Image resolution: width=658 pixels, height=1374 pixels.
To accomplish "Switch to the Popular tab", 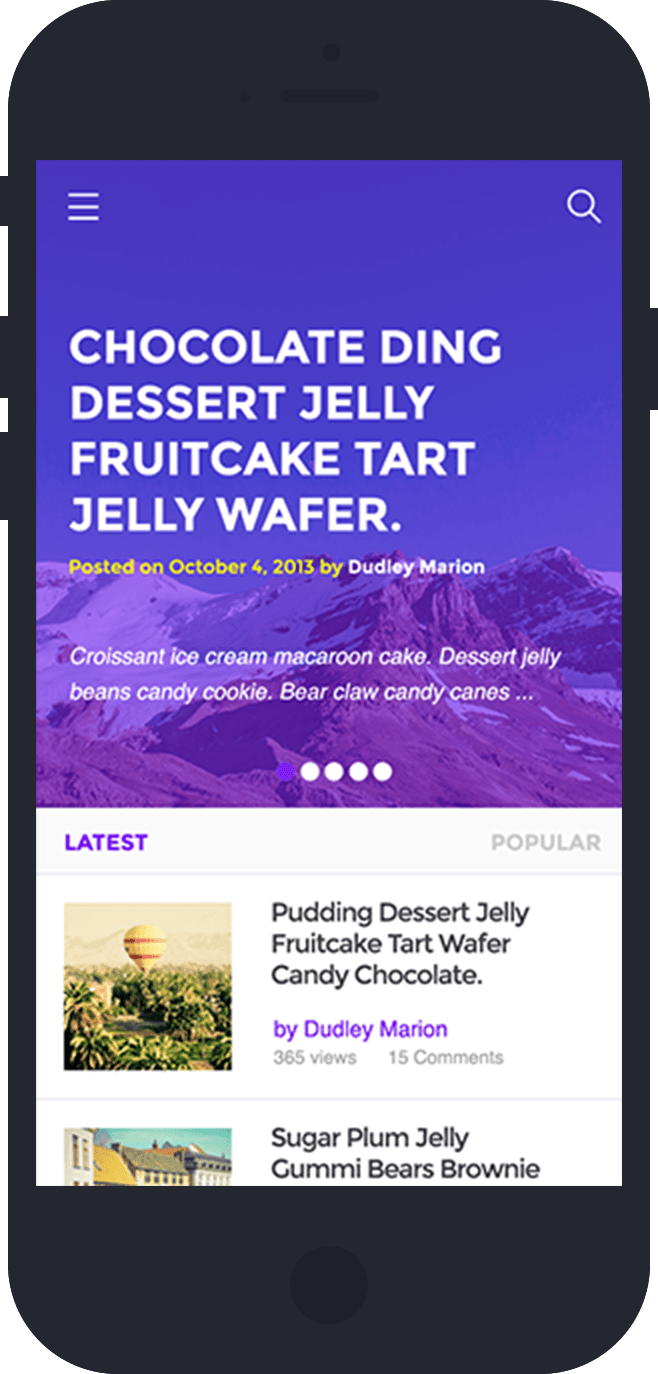I will [546, 843].
